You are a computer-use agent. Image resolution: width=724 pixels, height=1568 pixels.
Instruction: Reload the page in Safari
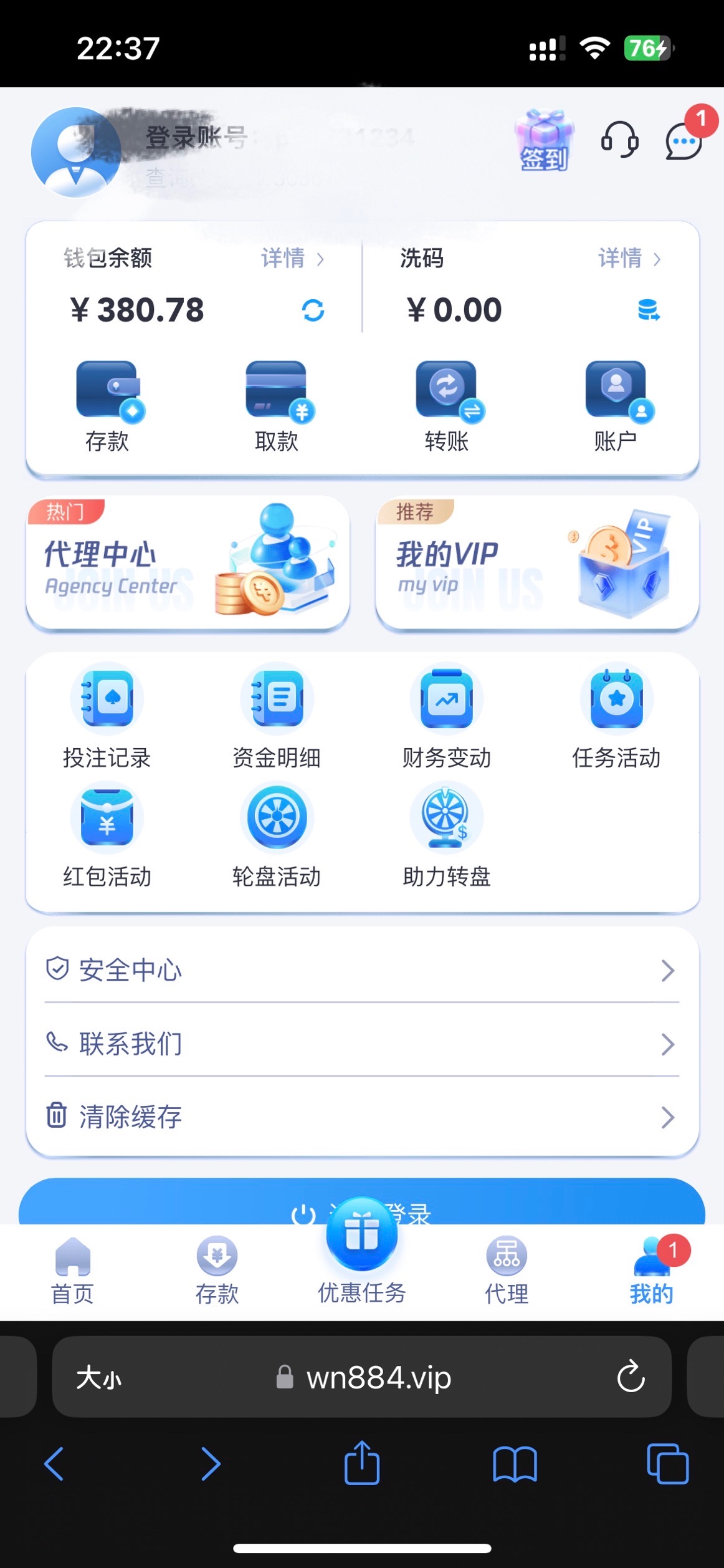[x=631, y=1377]
